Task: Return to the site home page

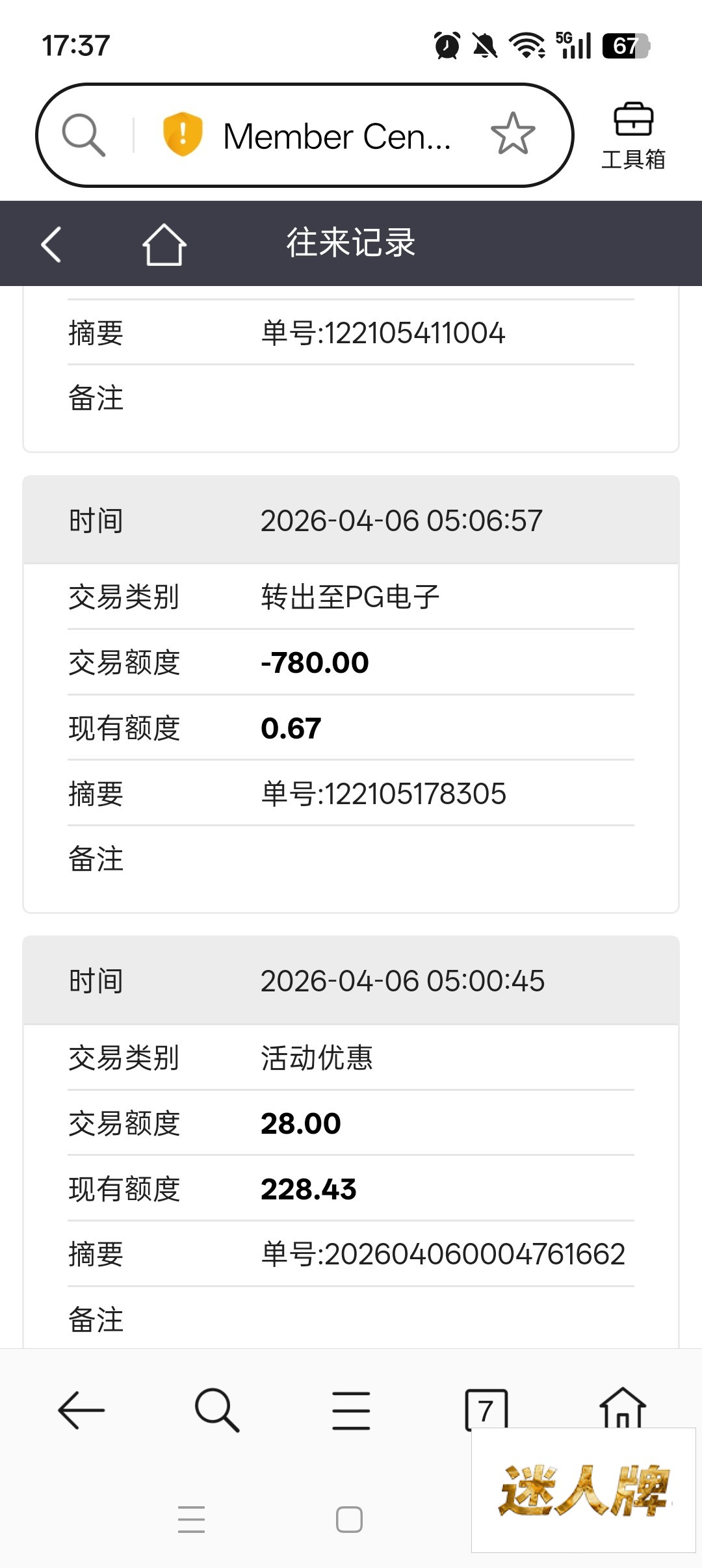Action: click(164, 244)
